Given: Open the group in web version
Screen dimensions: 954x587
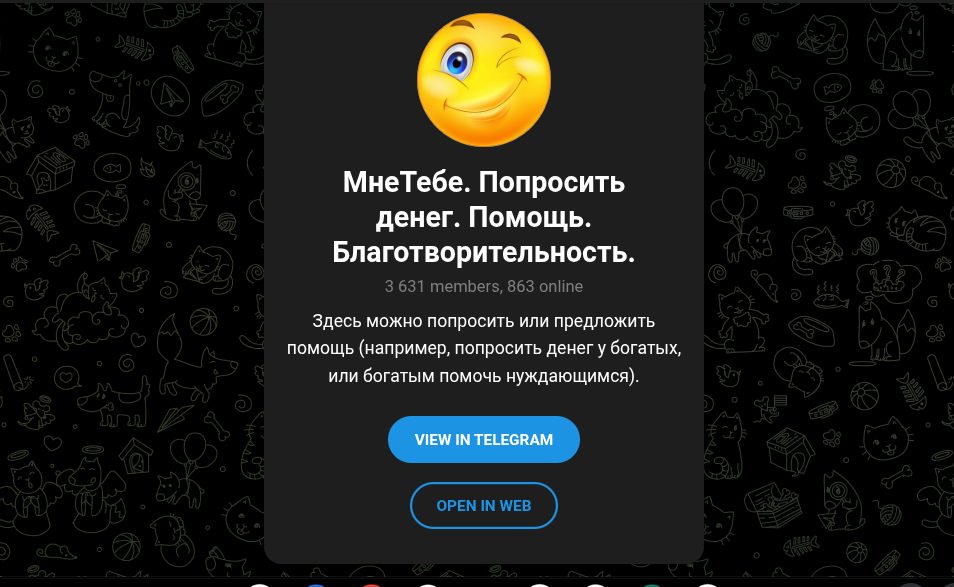Looking at the screenshot, I should pos(484,506).
